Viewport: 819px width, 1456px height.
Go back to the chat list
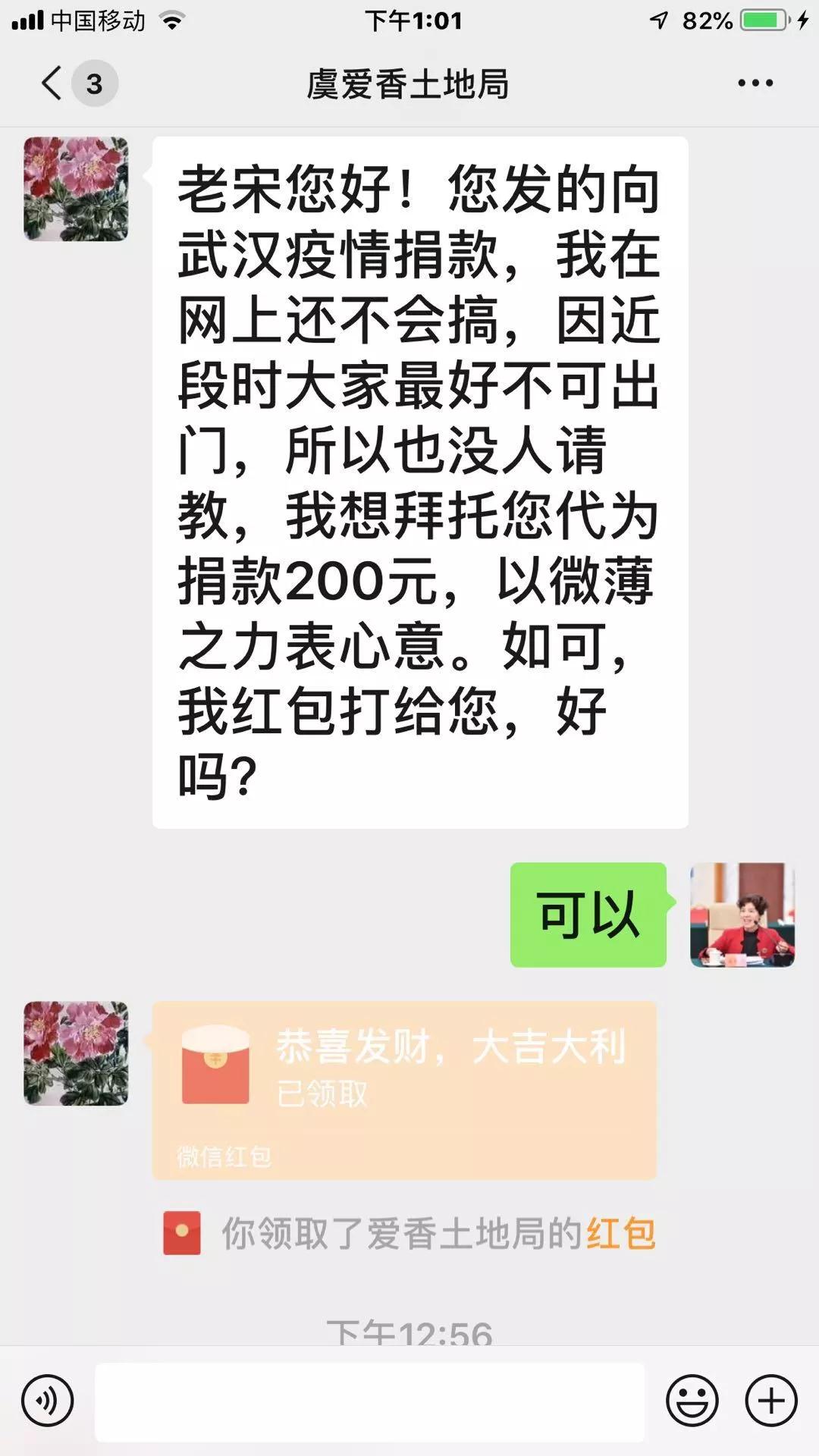[52, 83]
